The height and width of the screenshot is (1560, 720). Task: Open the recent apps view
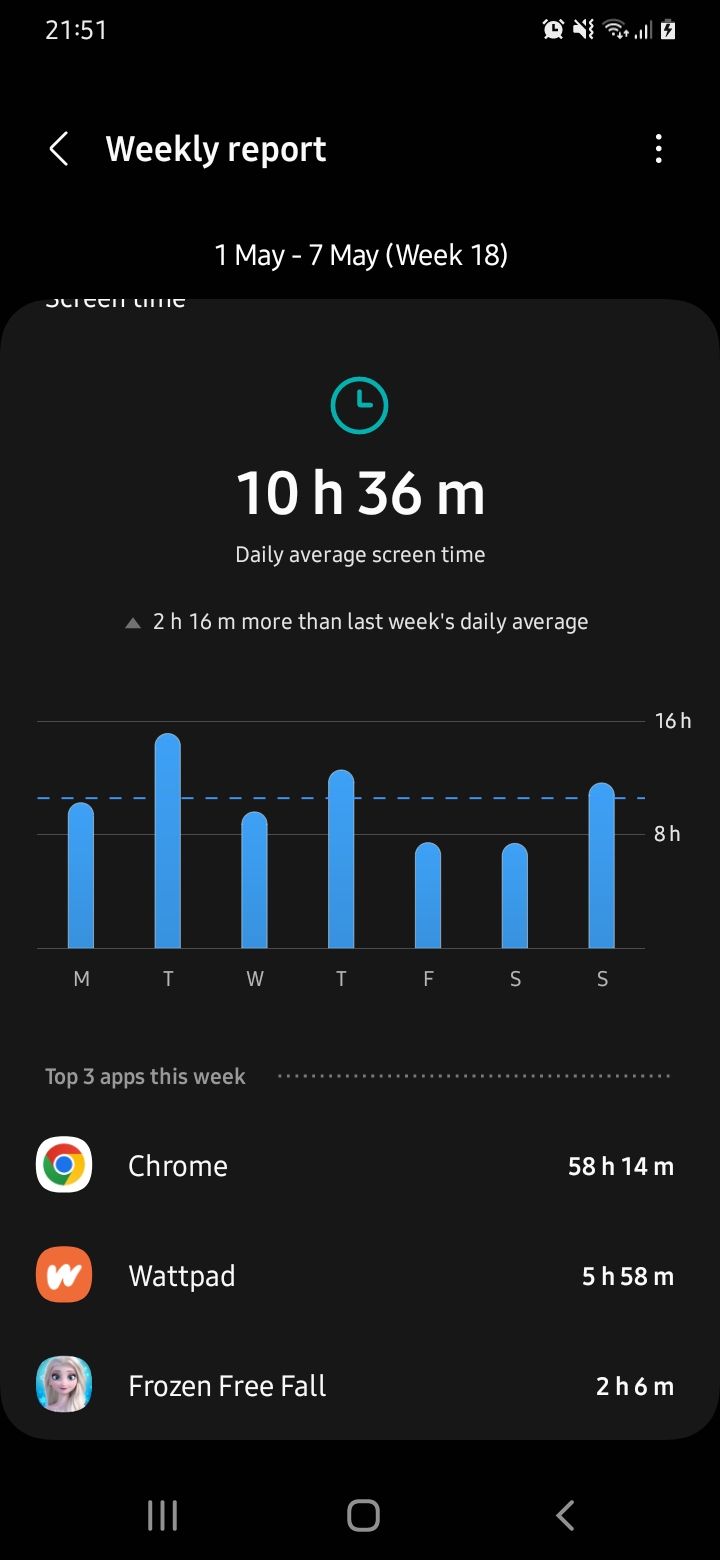[x=162, y=1515]
